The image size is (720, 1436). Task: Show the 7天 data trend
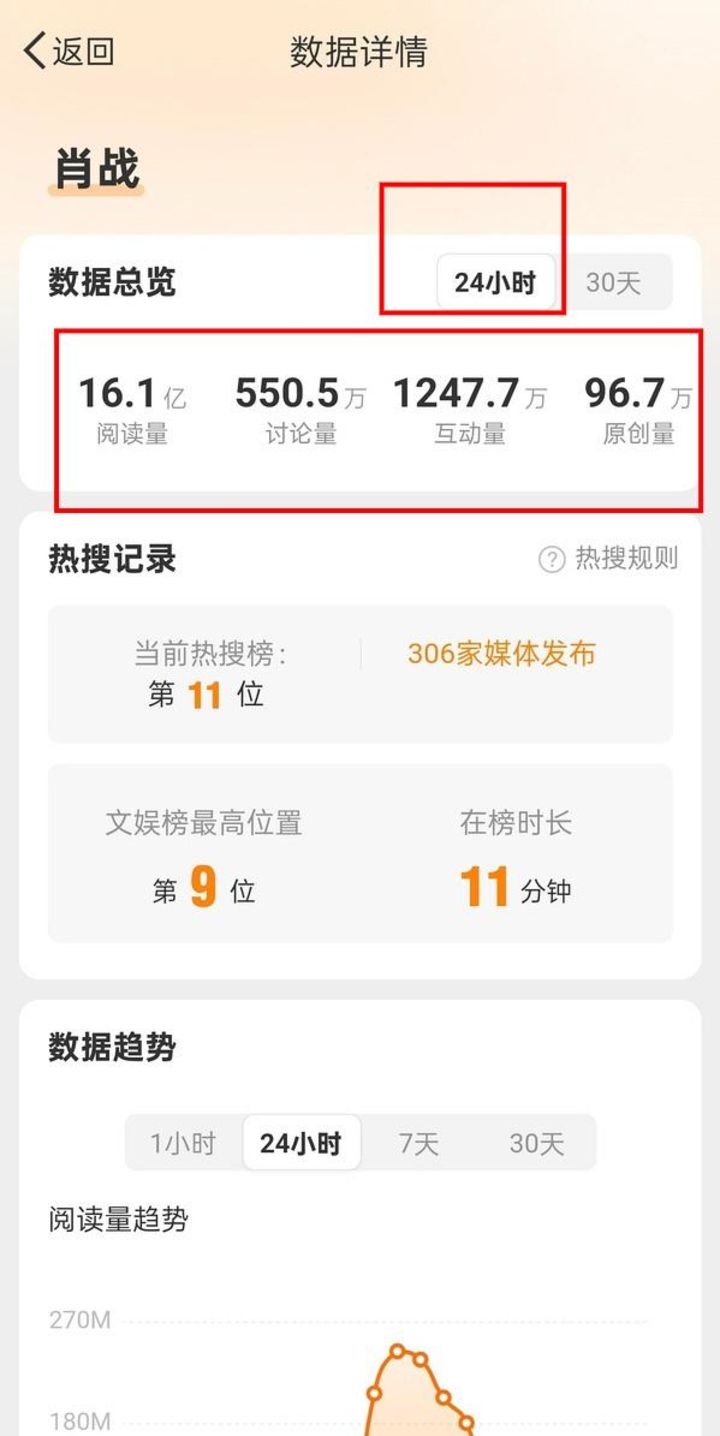[419, 1143]
